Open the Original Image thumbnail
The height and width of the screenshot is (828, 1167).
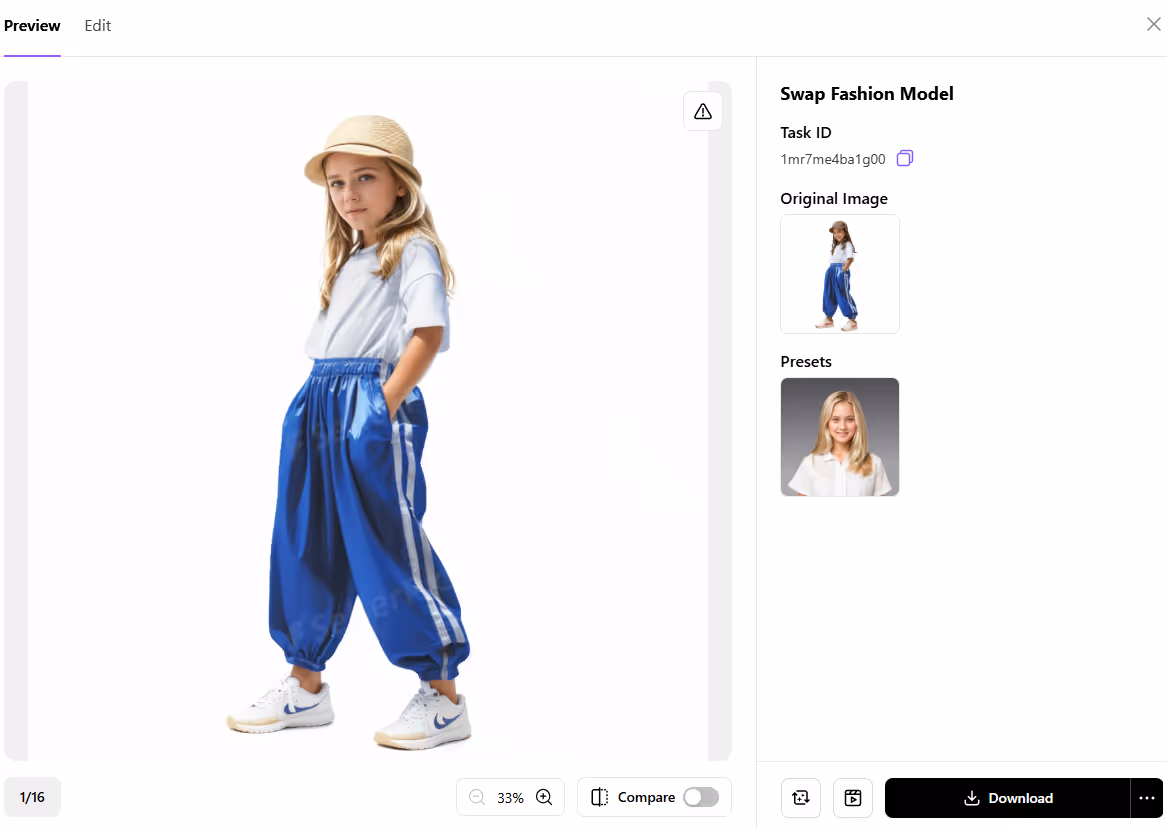tap(839, 273)
